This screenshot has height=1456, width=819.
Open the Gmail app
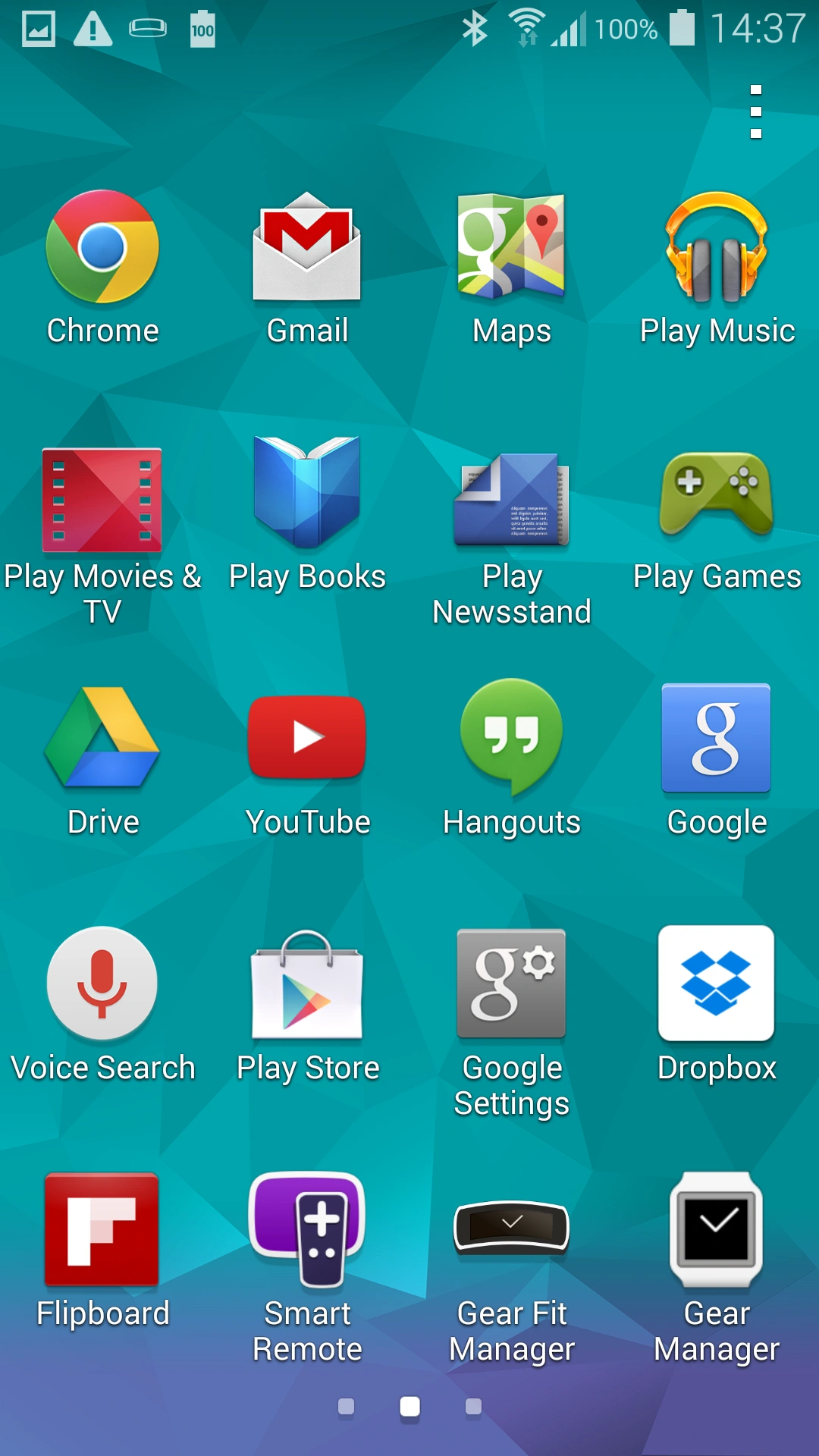pyautogui.click(x=307, y=247)
